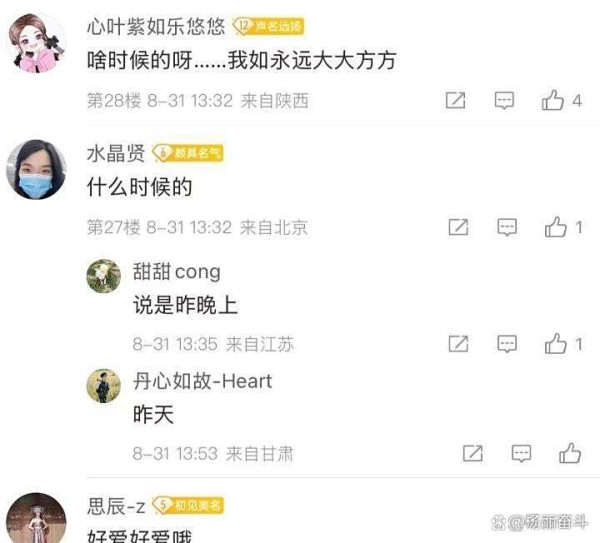This screenshot has width=600, height=543.
Task: View 丹心如故-Heart's avatar
Action: click(x=104, y=384)
